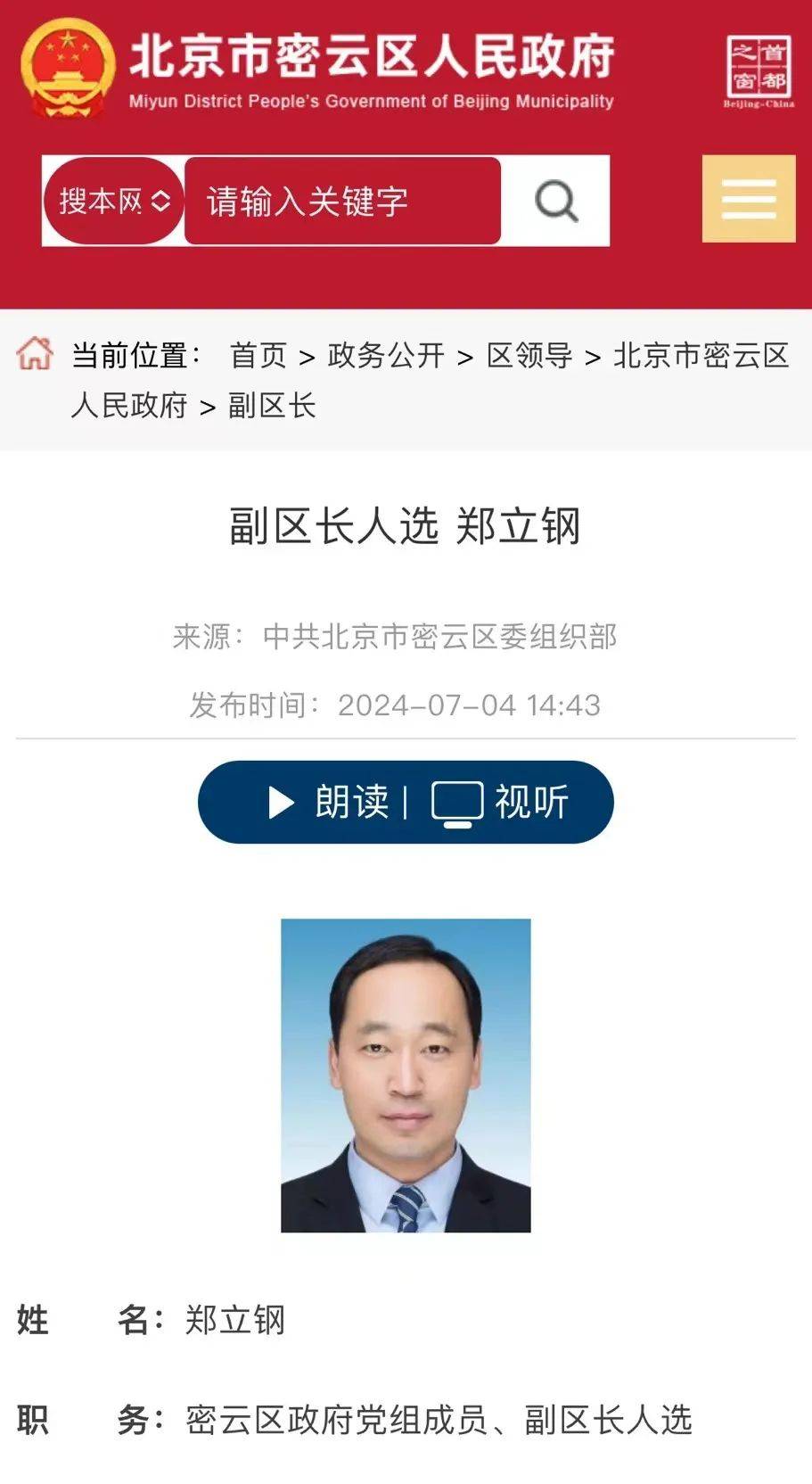This screenshot has width=812, height=1484.
Task: Open the hamburger navigation menu
Action: click(x=748, y=200)
